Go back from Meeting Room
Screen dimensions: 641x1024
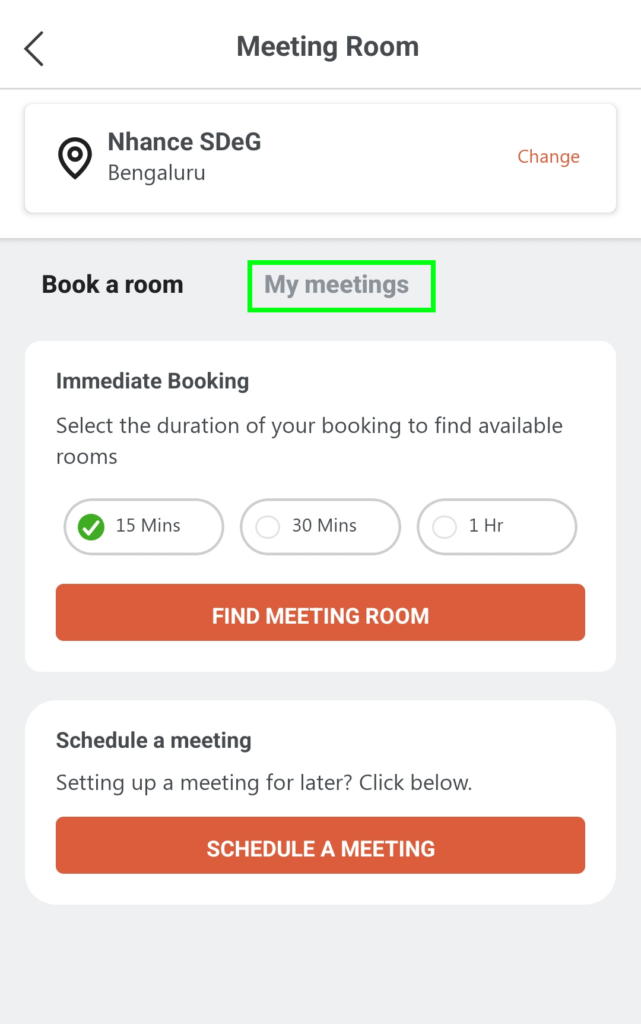point(35,48)
